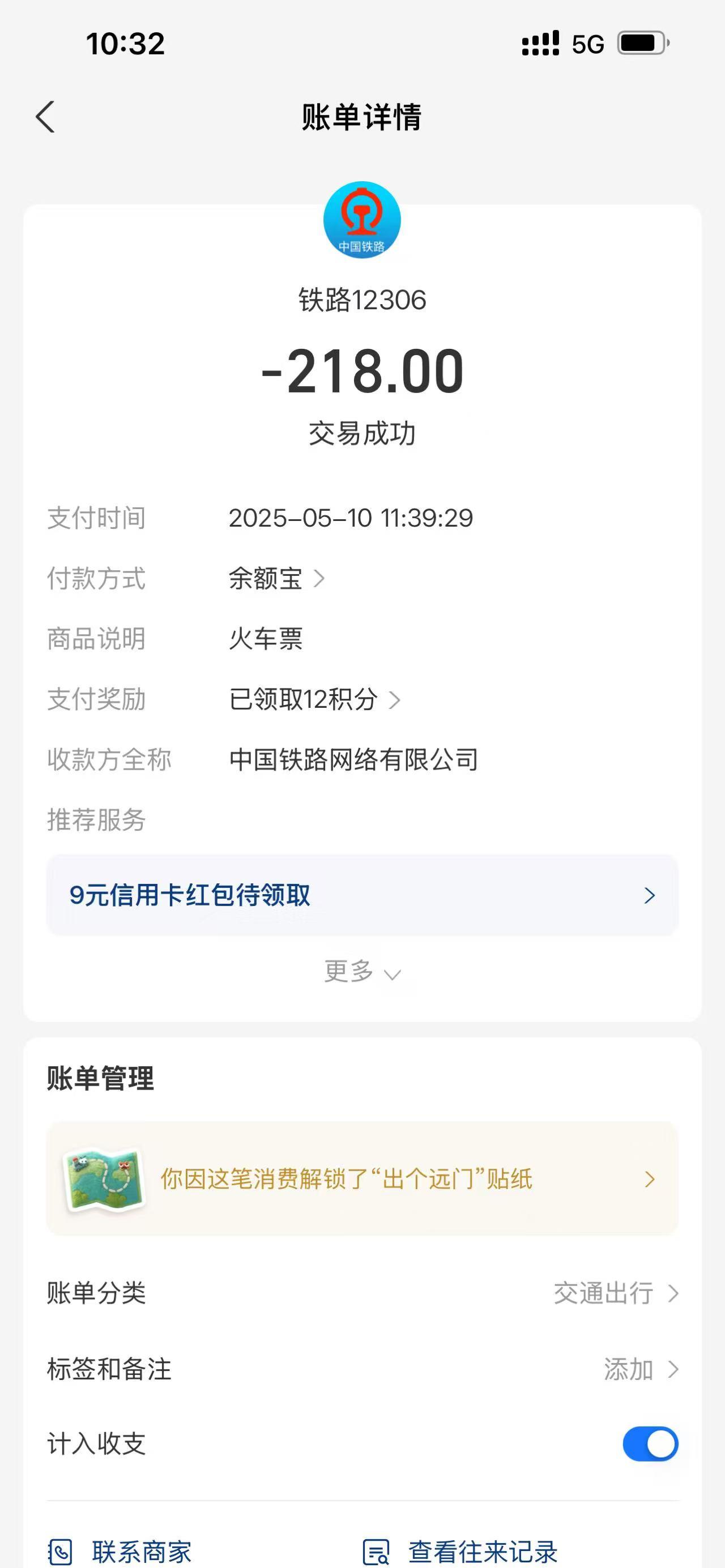View the 已领取12积分 payment reward
The image size is (725, 1568).
(x=314, y=699)
